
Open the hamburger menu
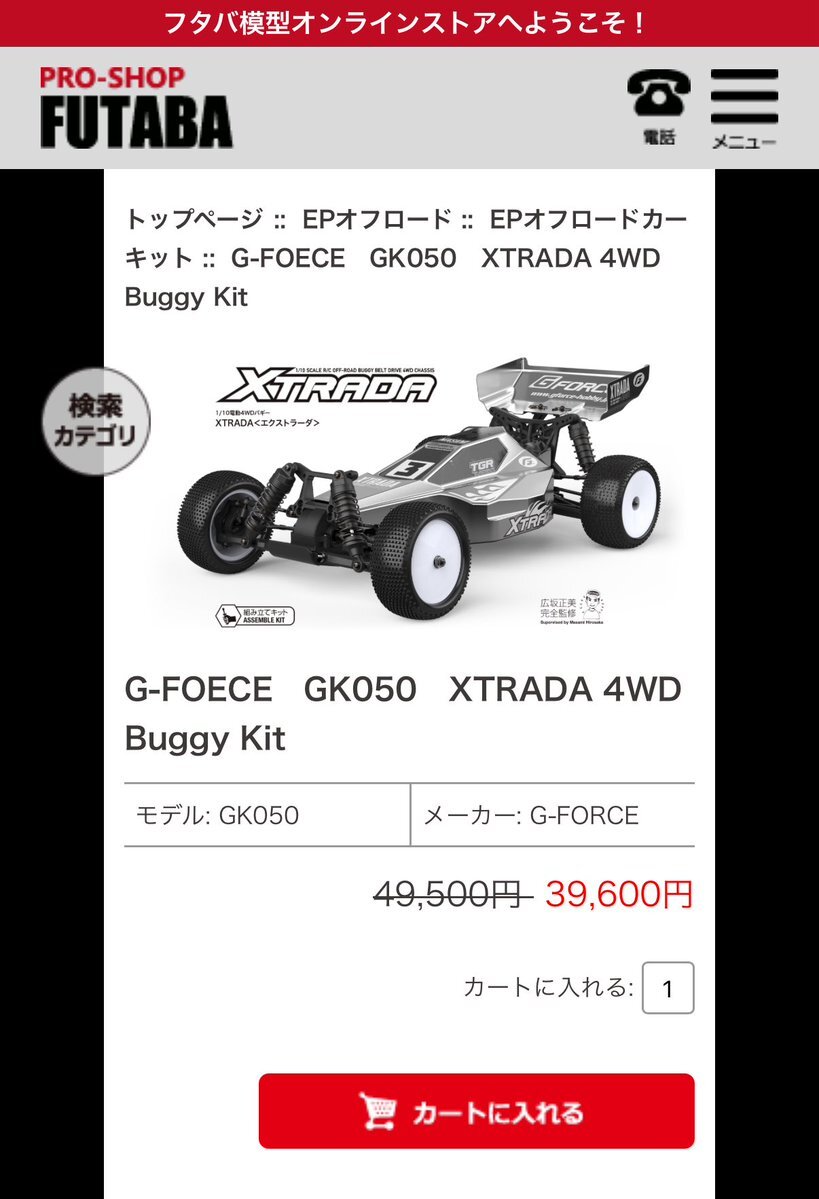(744, 106)
